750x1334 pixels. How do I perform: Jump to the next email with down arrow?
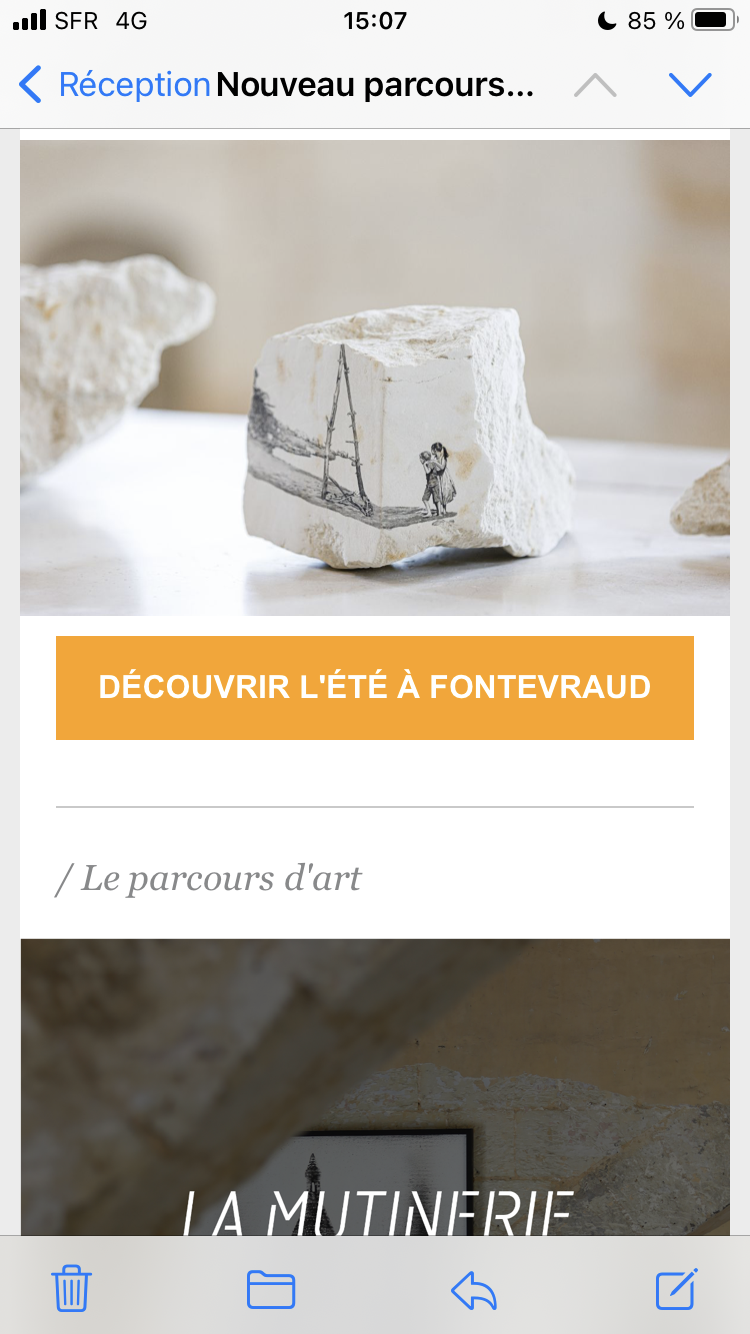point(690,86)
